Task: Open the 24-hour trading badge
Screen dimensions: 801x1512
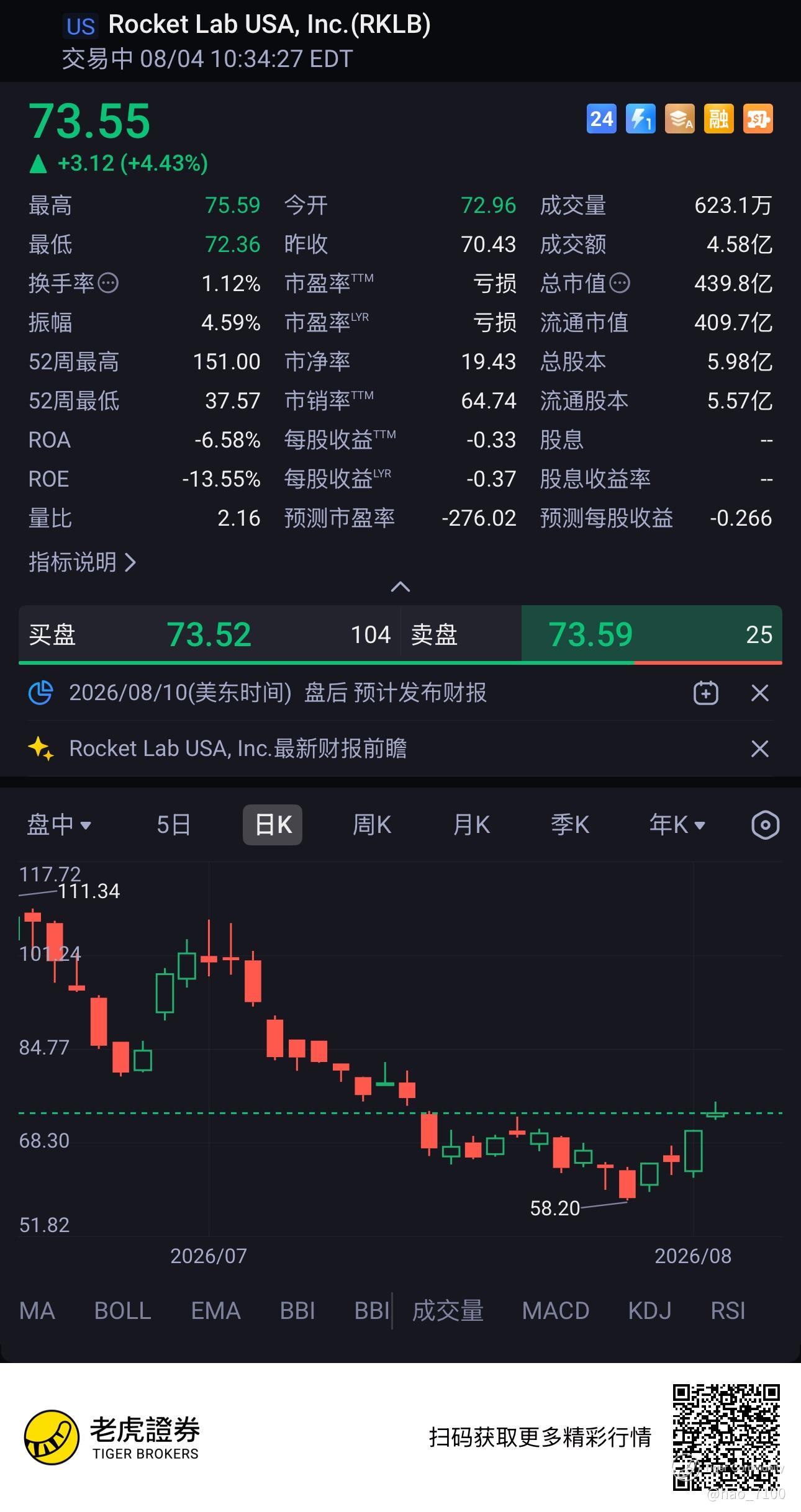Action: pos(601,119)
